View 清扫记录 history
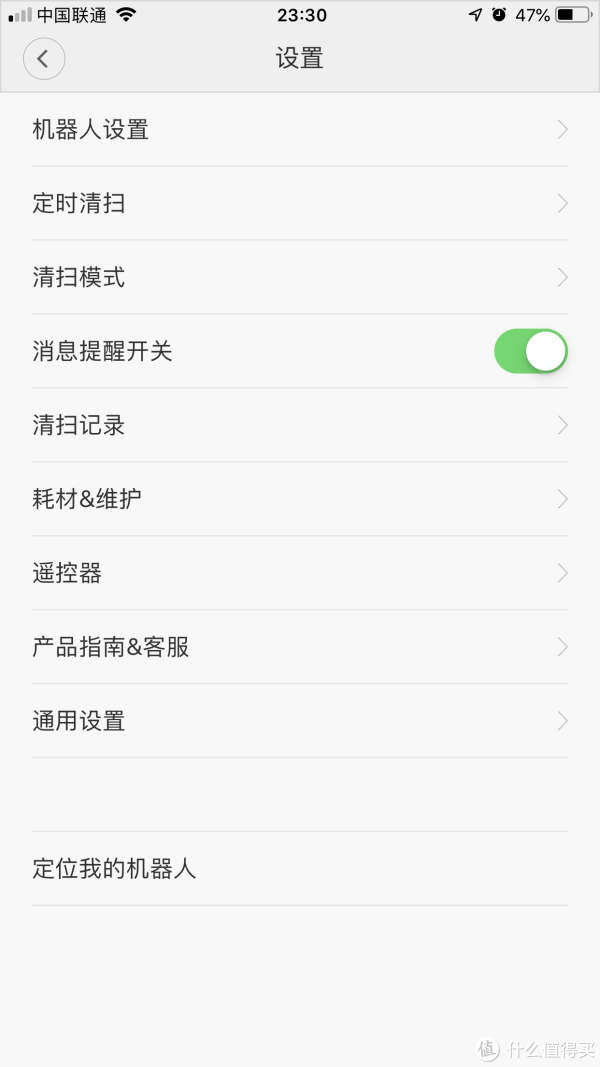The height and width of the screenshot is (1067, 600). [x=300, y=425]
